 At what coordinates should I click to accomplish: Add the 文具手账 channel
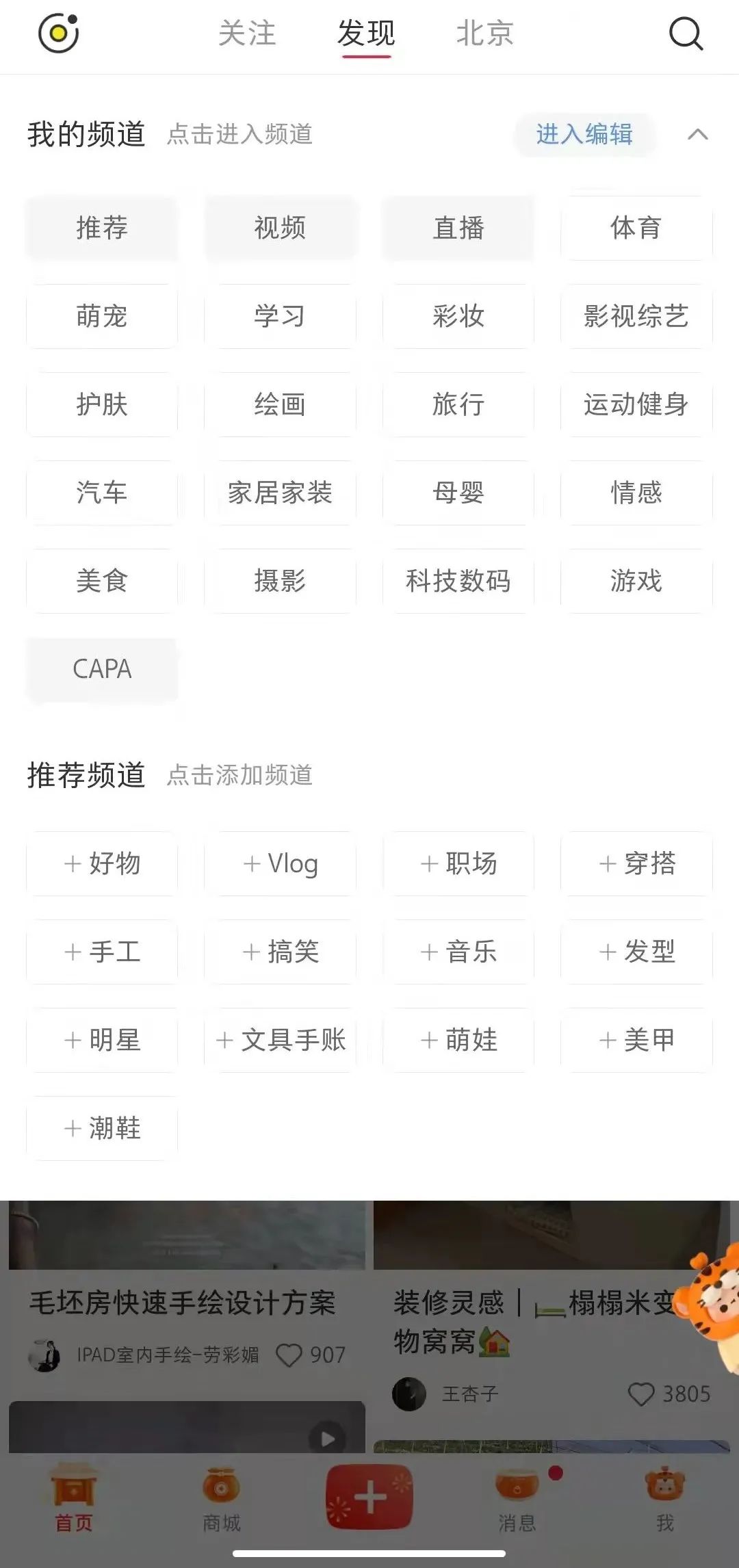(280, 1040)
